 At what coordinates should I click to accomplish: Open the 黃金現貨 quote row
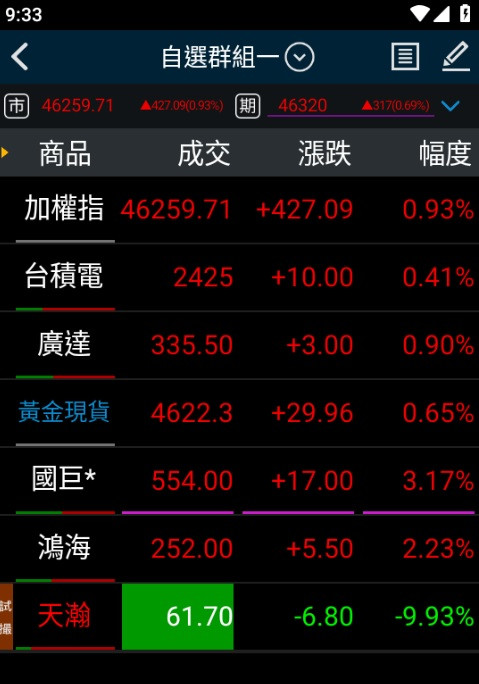240,413
